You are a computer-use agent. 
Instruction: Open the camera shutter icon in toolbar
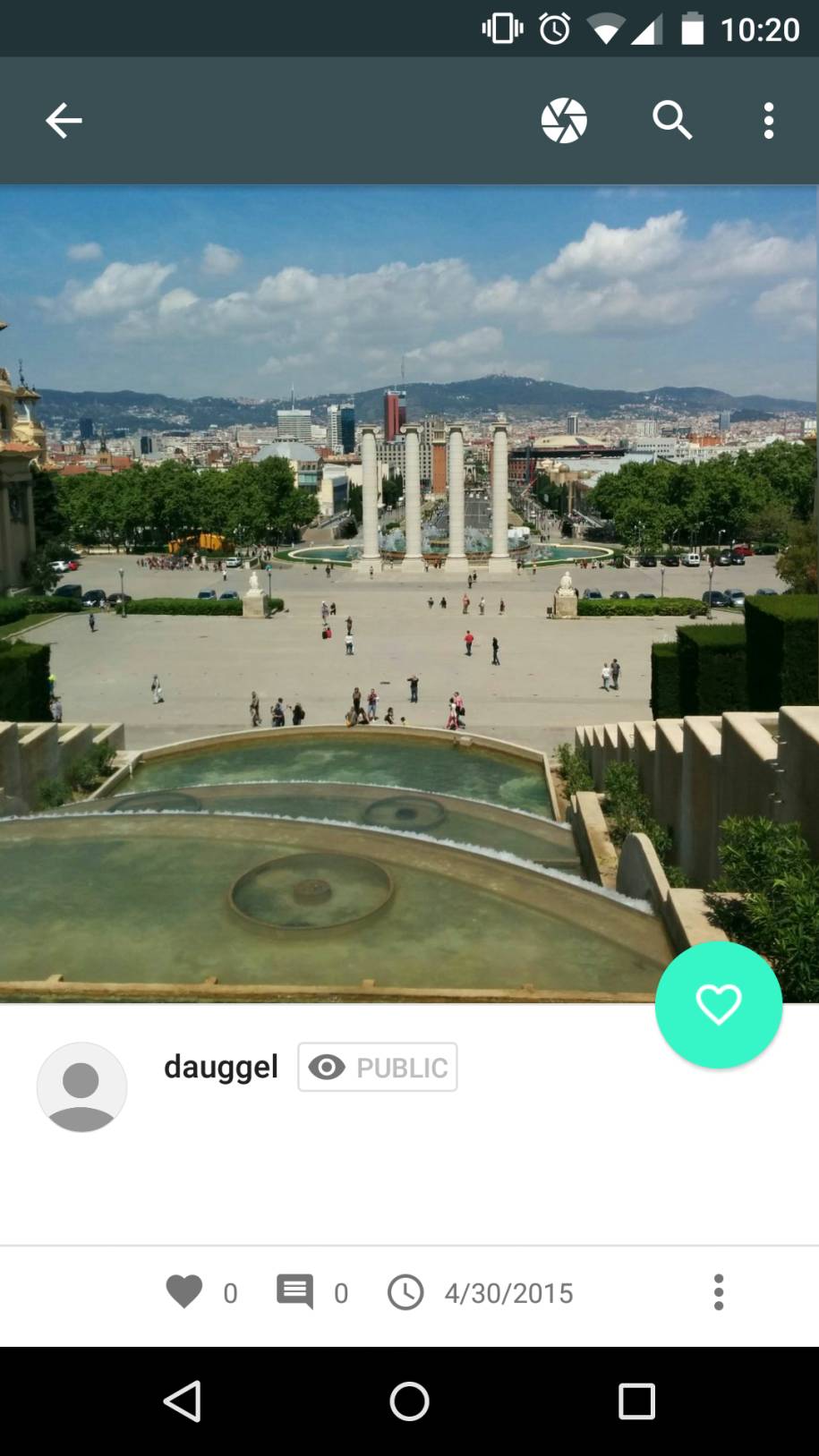[x=565, y=119]
